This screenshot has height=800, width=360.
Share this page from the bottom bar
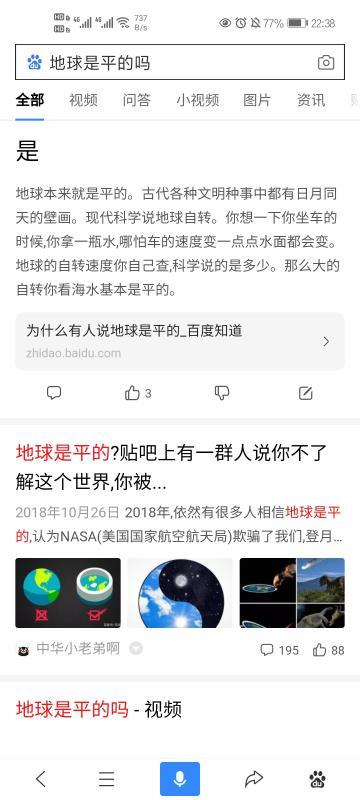pos(253,779)
